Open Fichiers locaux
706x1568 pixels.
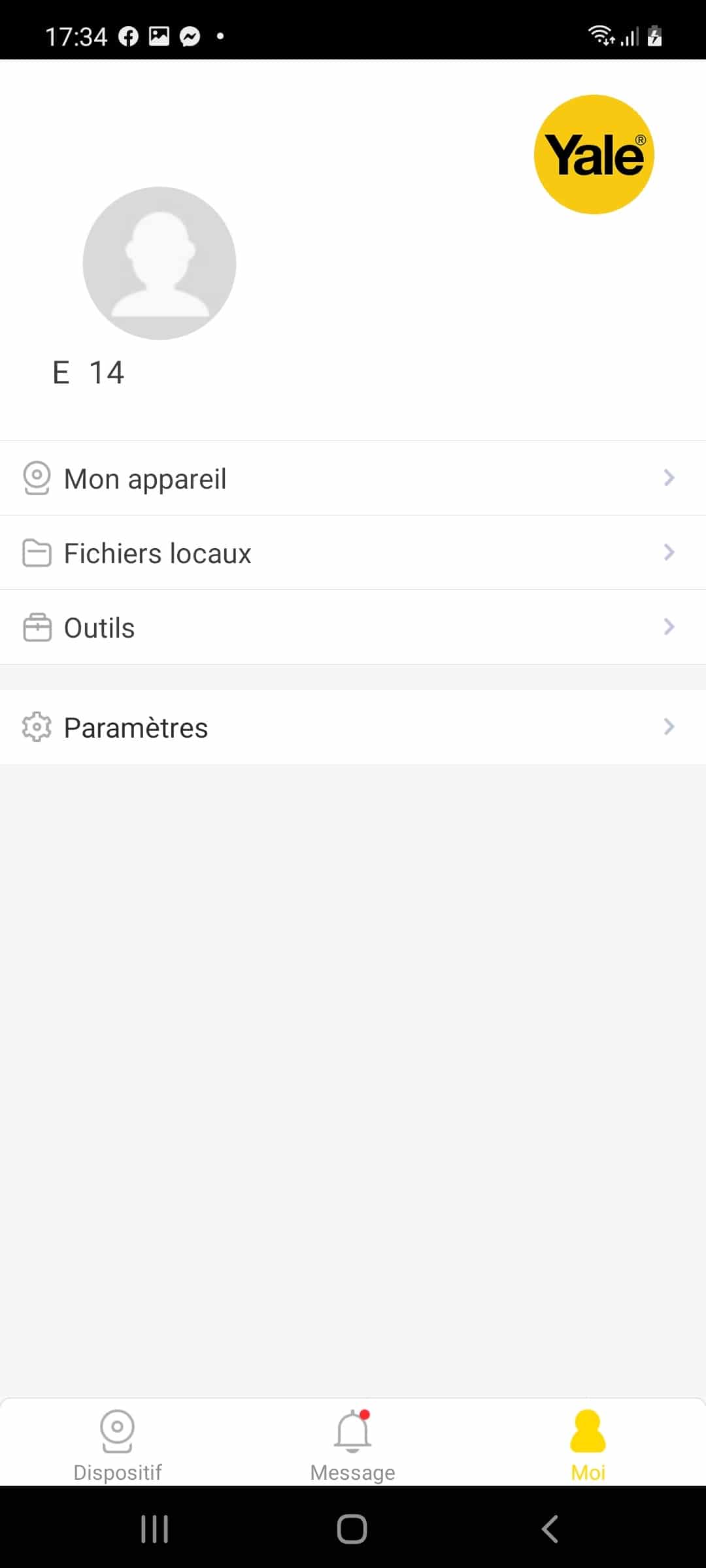[x=353, y=553]
